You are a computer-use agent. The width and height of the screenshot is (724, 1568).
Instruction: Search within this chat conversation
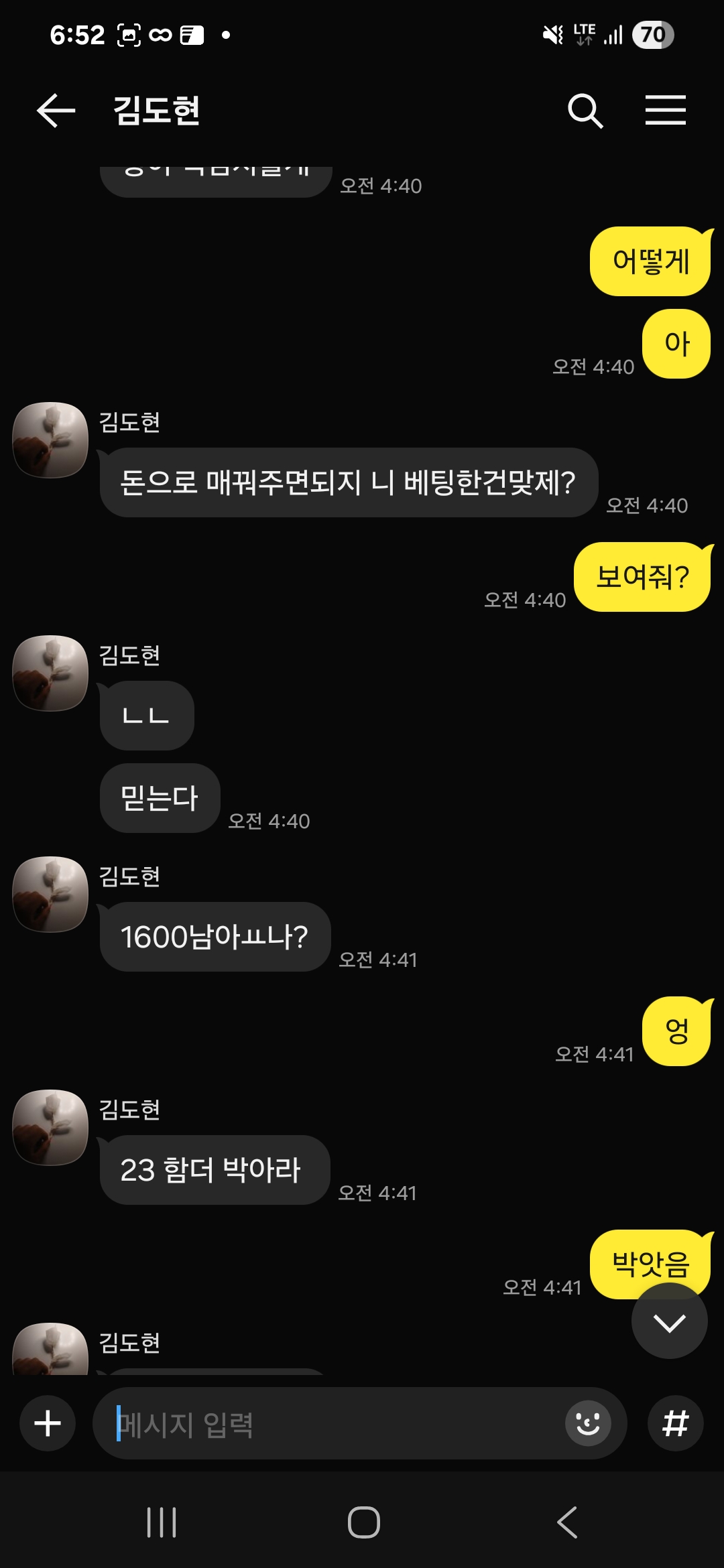(x=585, y=111)
